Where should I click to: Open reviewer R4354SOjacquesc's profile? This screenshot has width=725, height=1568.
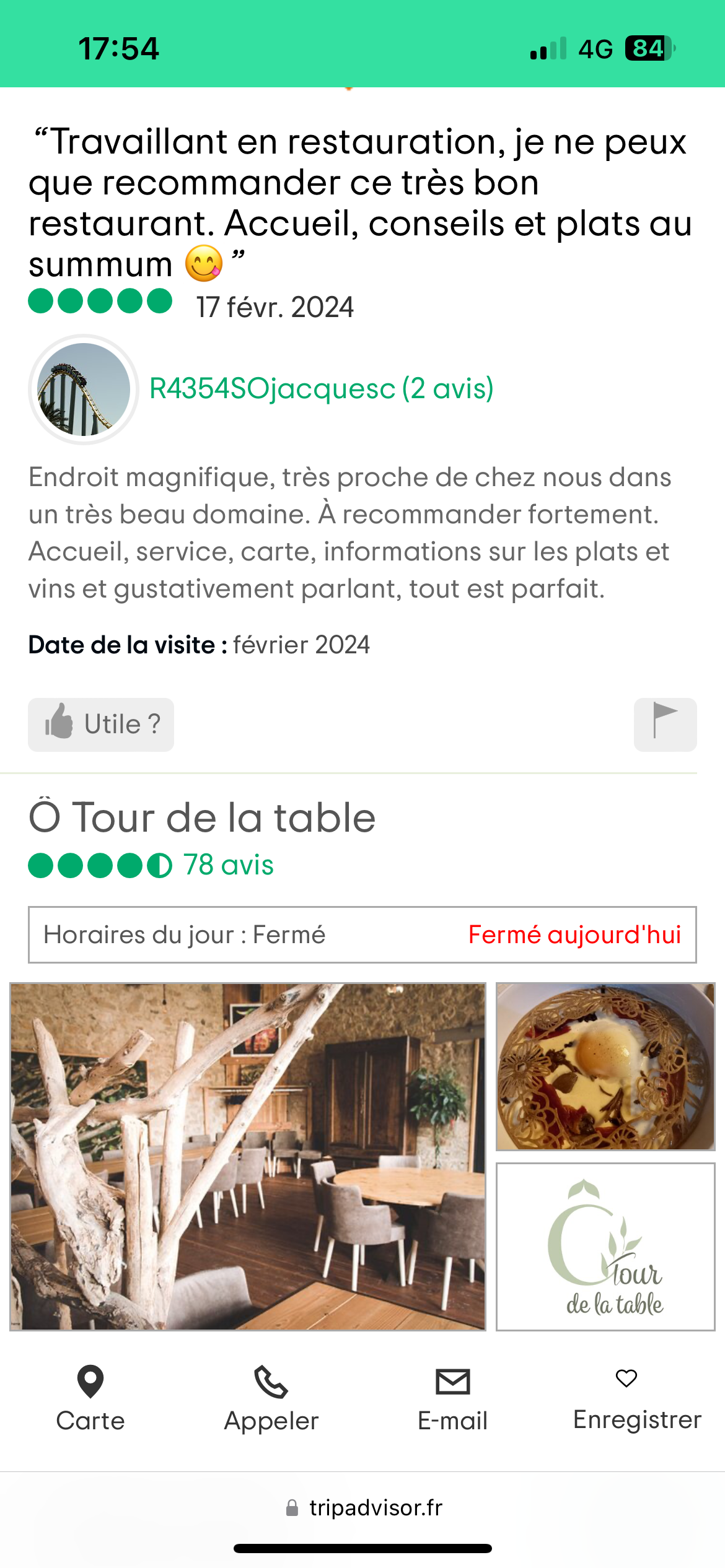click(x=321, y=389)
